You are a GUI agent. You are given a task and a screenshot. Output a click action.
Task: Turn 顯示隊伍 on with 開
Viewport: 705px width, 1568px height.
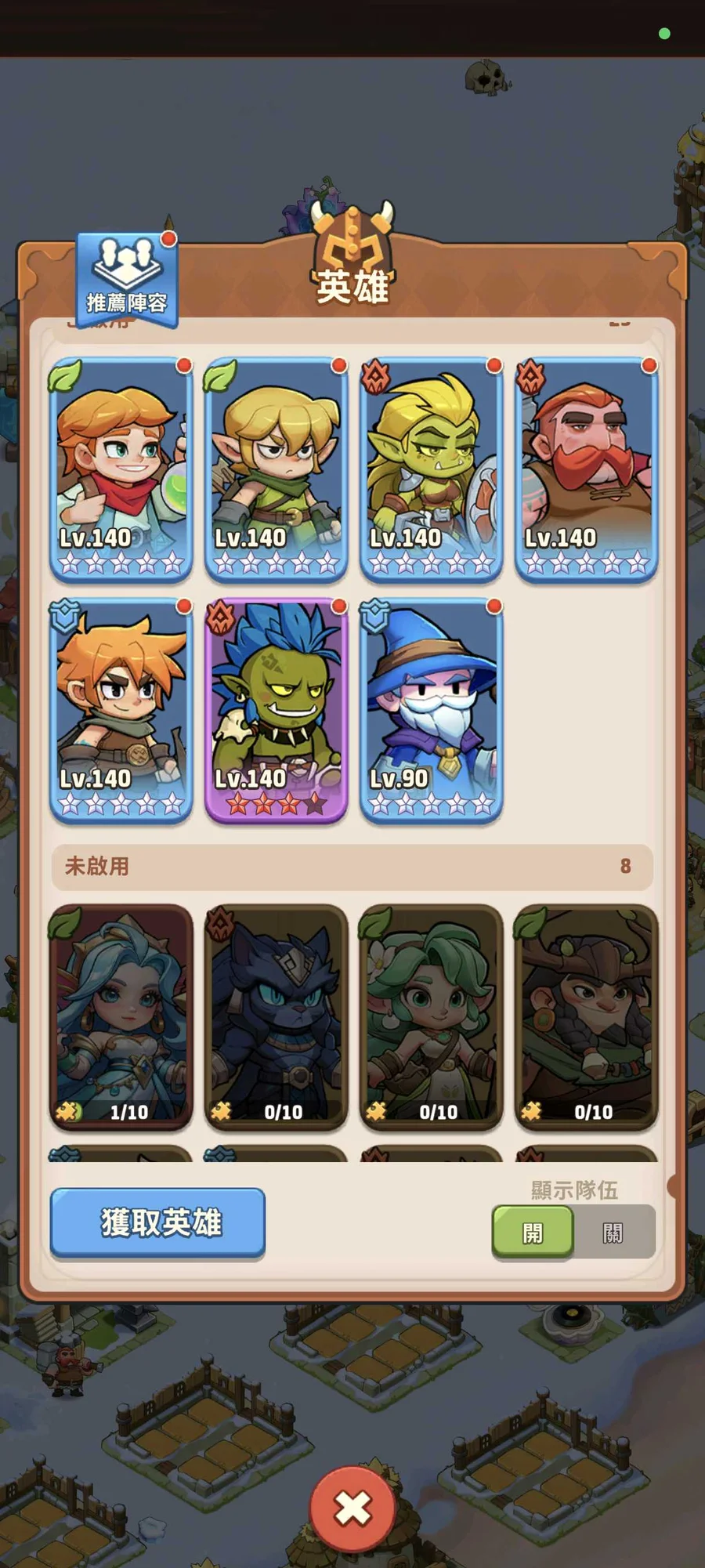[x=533, y=1233]
